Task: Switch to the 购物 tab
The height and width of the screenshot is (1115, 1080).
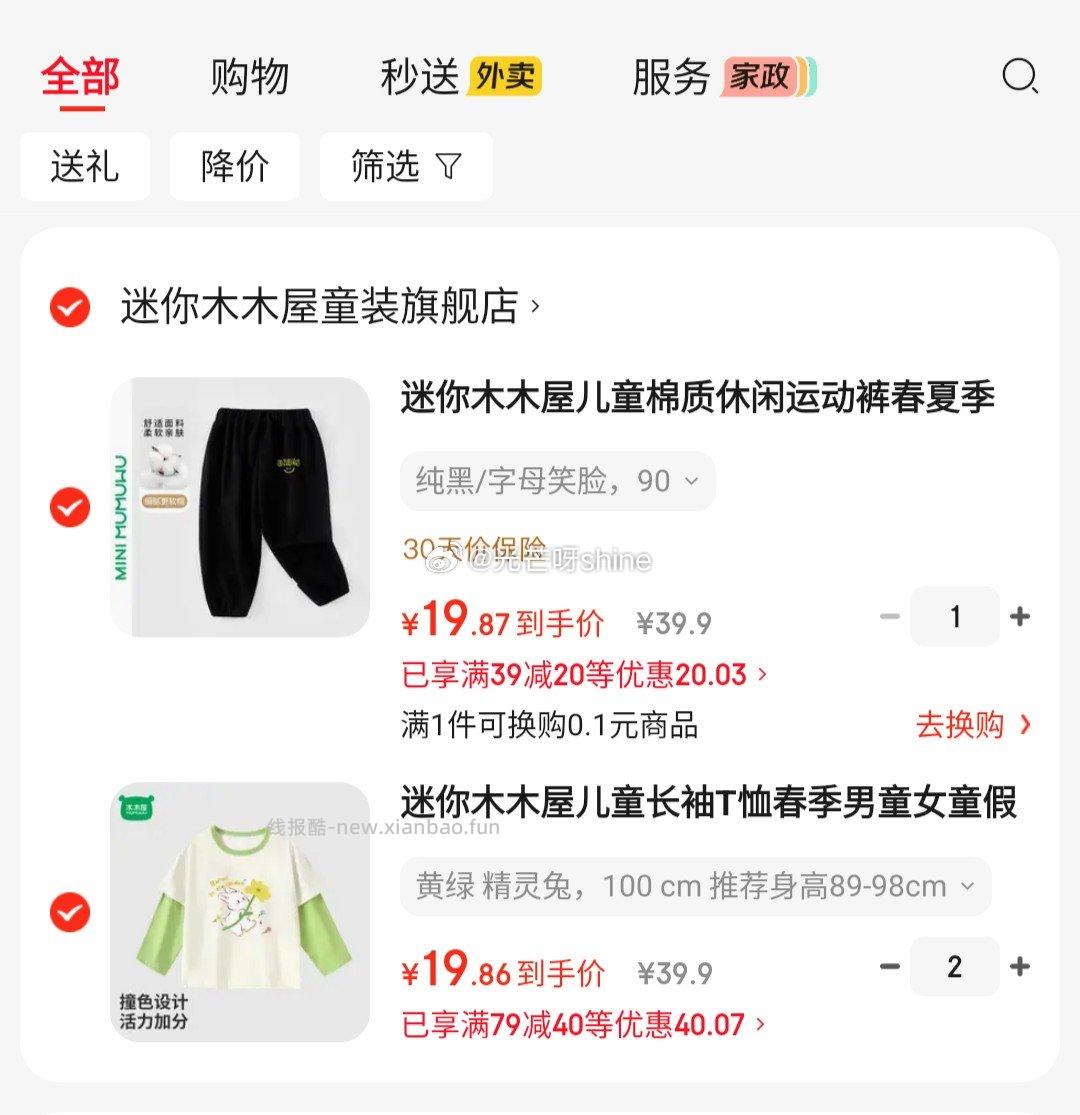Action: click(249, 76)
